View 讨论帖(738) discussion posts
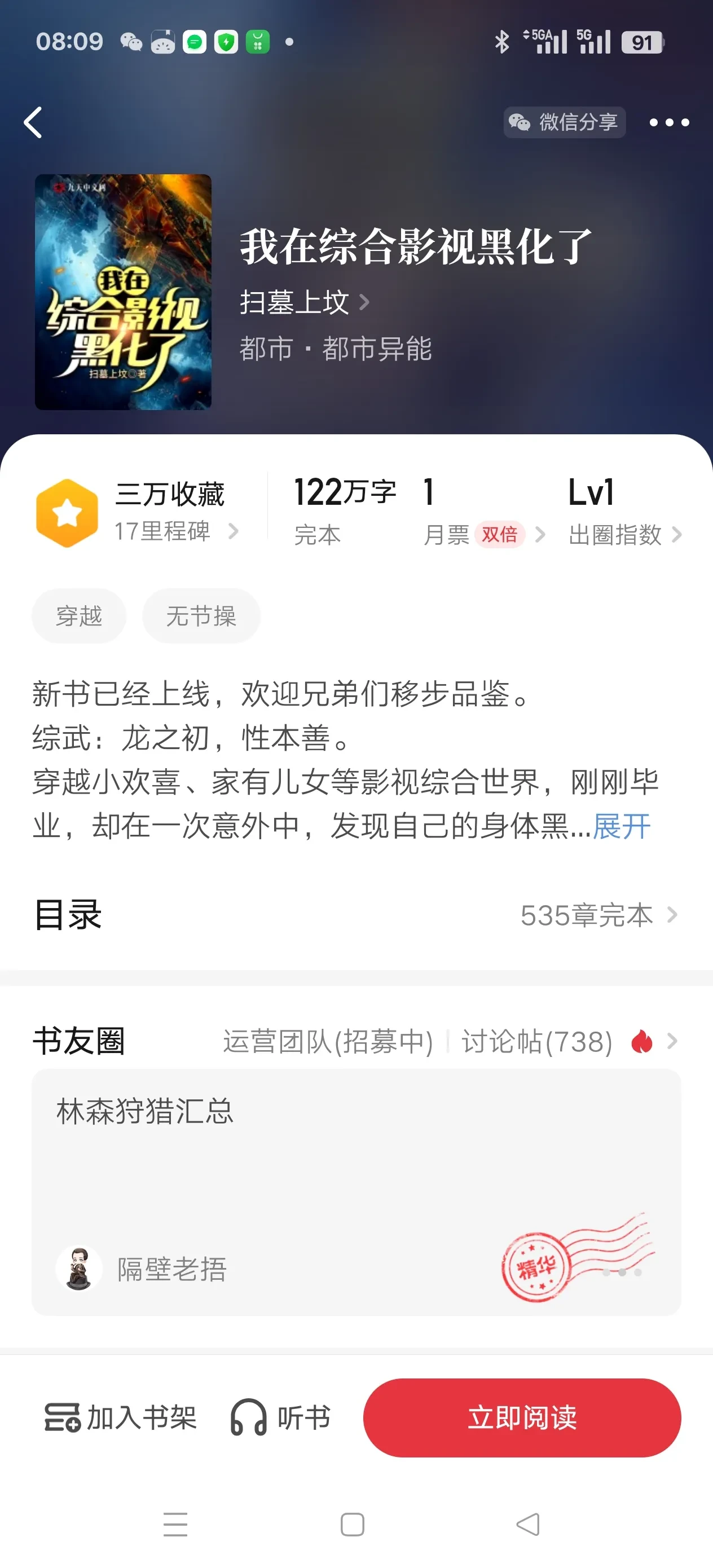713x1568 pixels. point(537,1041)
